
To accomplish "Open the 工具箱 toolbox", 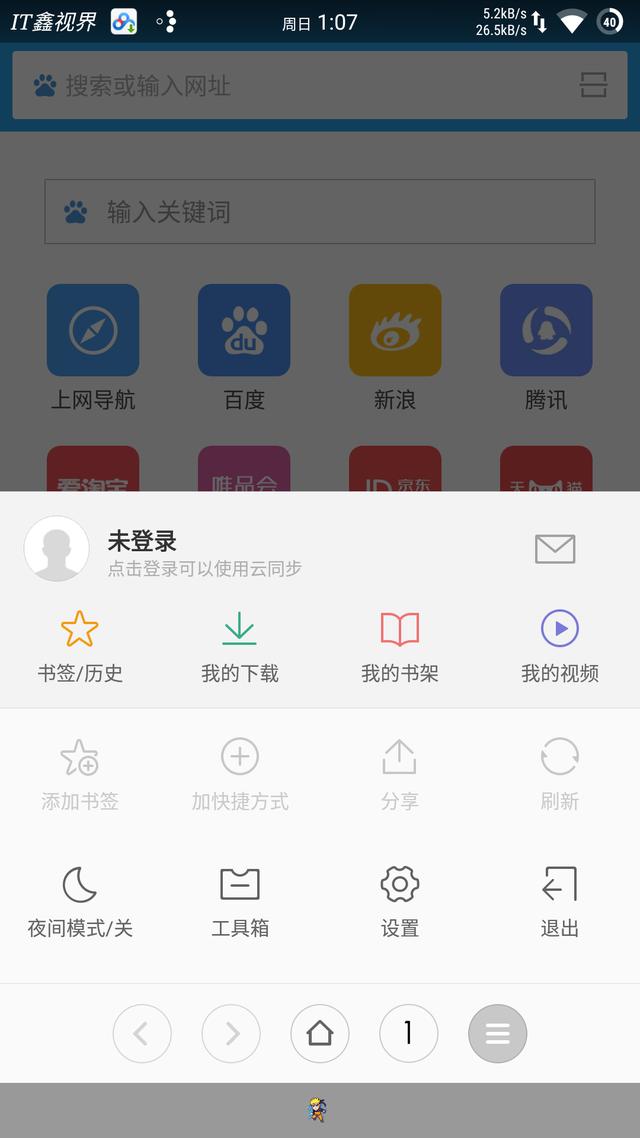I will 239,901.
